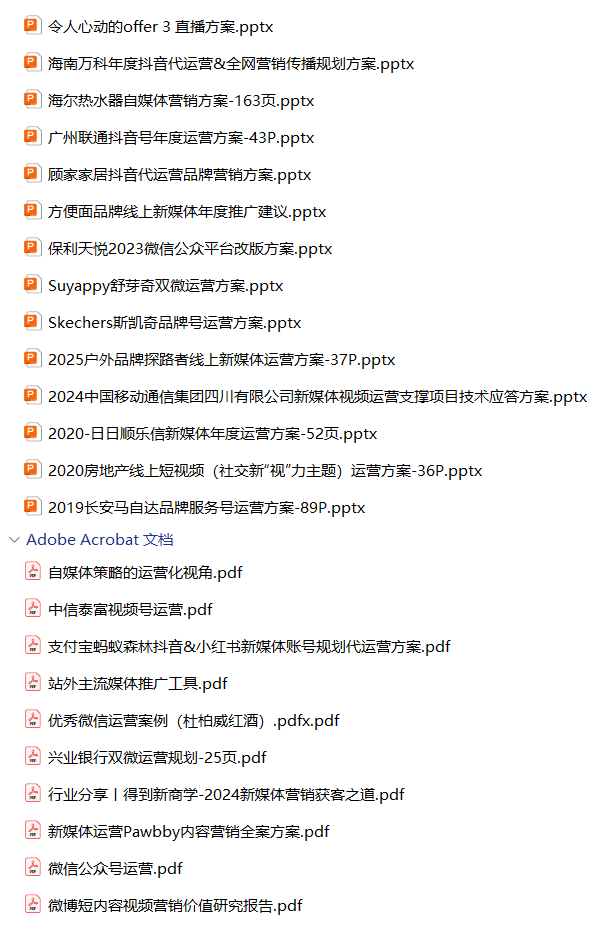Screen dimensions: 610x929
Task: Open 中信泰富视频号运营.pdf
Action: click(x=130, y=610)
